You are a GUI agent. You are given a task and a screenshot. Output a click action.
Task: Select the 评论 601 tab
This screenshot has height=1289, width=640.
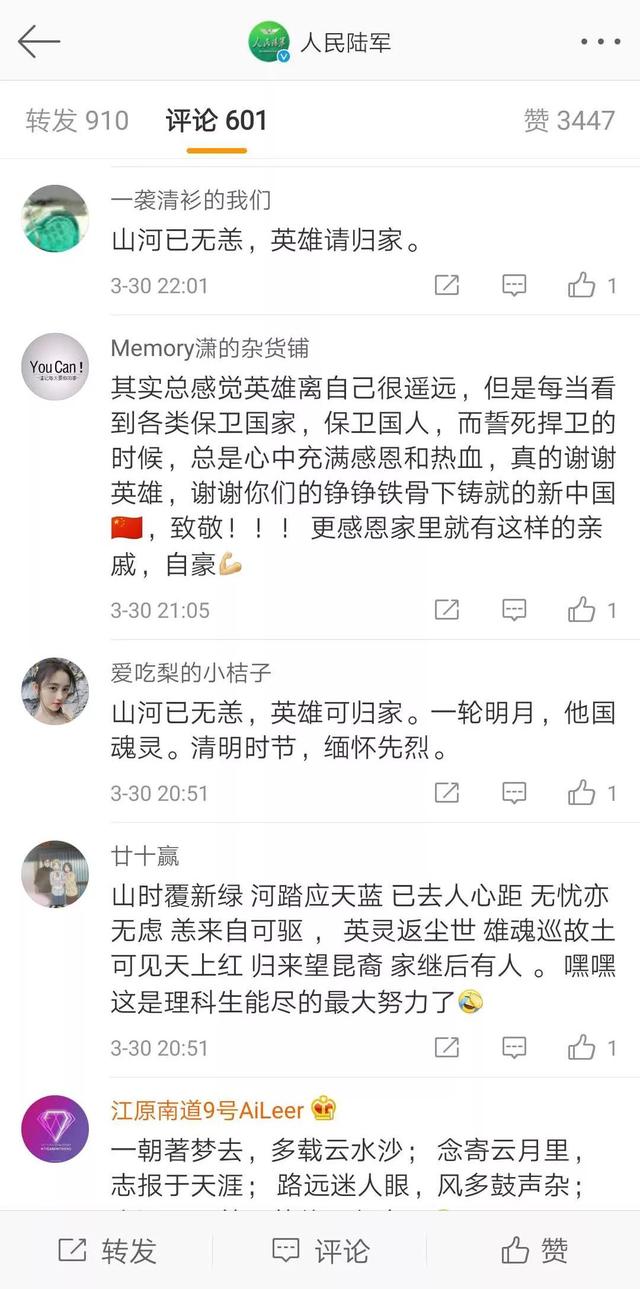tap(216, 121)
